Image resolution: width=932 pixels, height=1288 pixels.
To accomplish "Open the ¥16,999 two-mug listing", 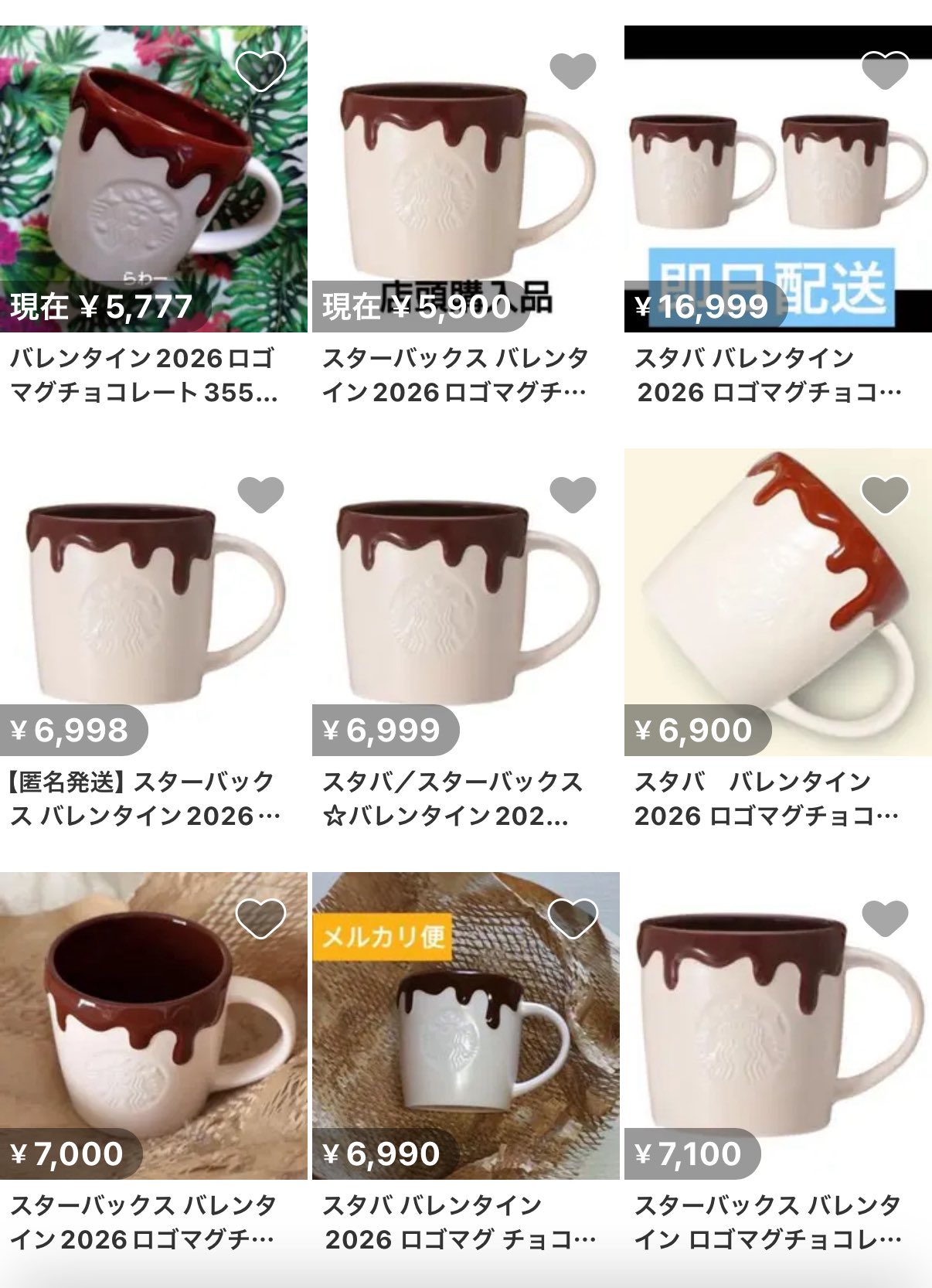I will click(x=777, y=179).
